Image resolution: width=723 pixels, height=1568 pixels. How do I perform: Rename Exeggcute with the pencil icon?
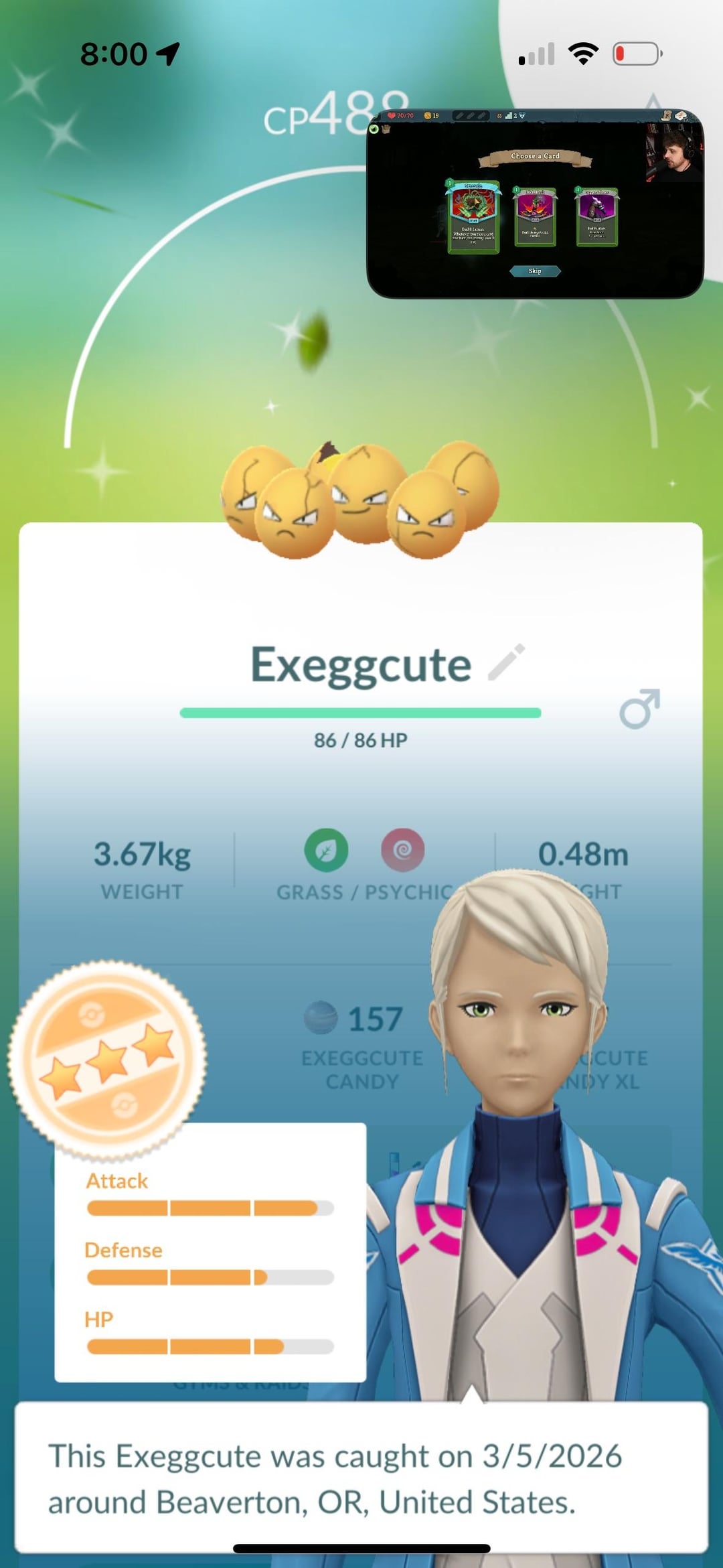pos(506,662)
